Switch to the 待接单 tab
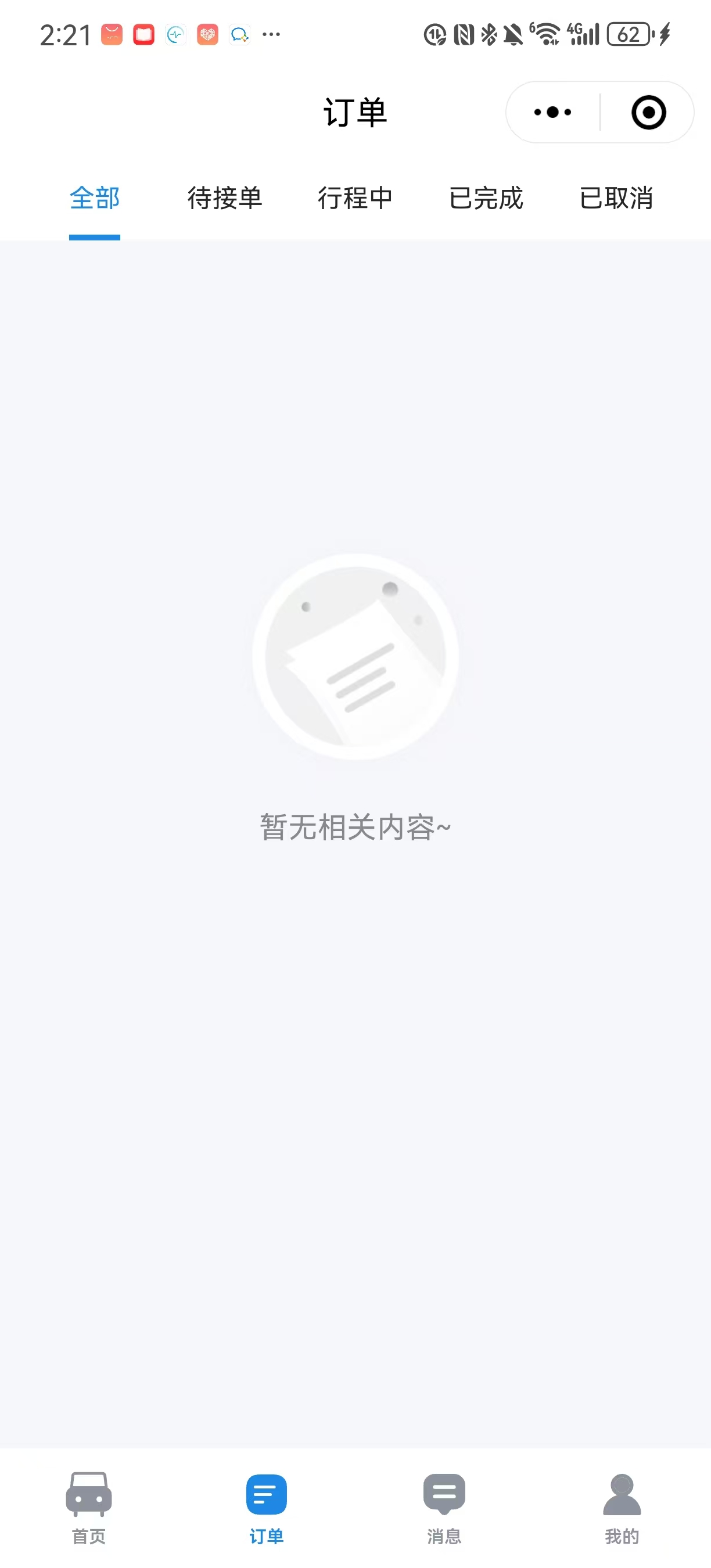This screenshot has width=711, height=1568. (225, 199)
